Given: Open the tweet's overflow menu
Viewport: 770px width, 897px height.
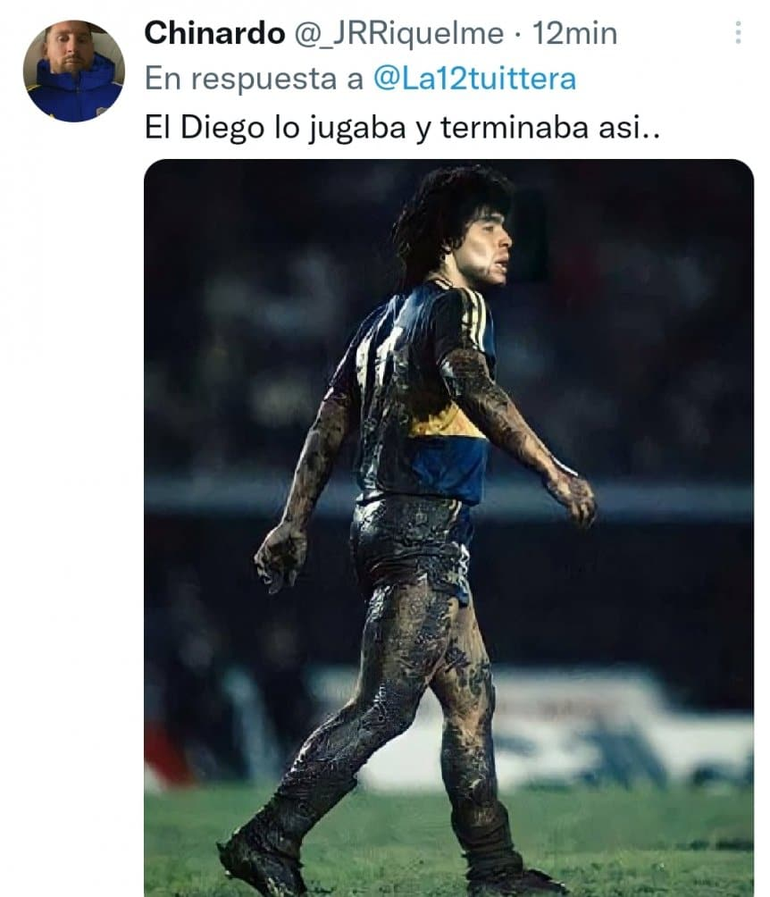Looking at the screenshot, I should [x=738, y=33].
